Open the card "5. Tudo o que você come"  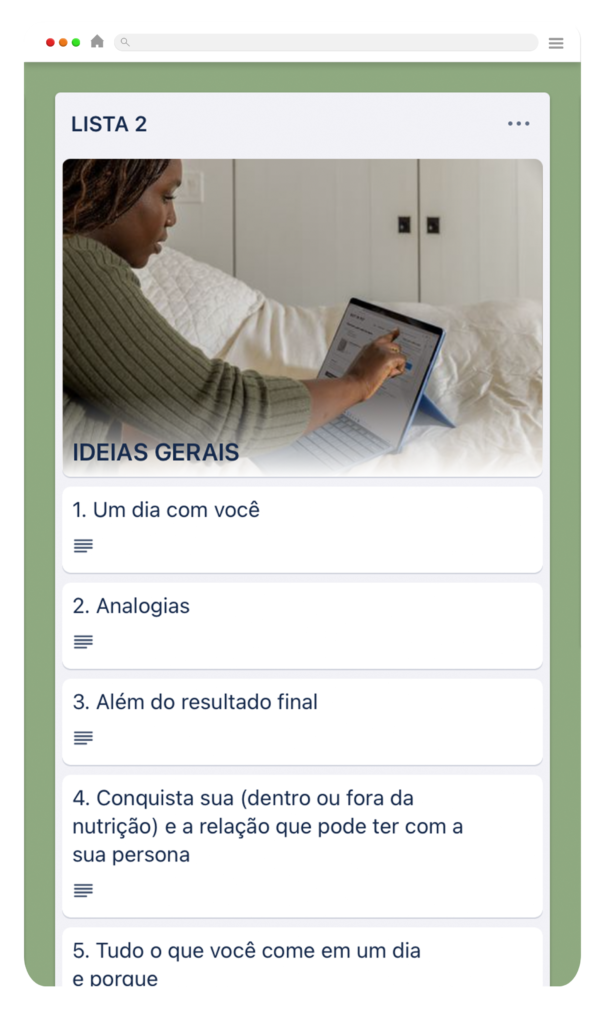tap(302, 958)
